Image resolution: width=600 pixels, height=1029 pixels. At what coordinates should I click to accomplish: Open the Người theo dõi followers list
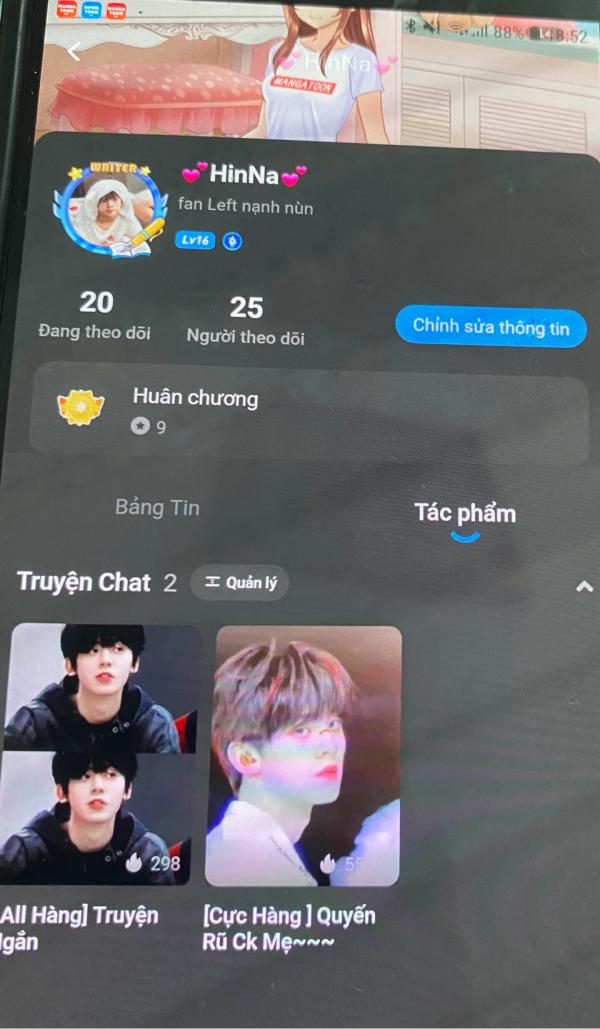[x=245, y=320]
